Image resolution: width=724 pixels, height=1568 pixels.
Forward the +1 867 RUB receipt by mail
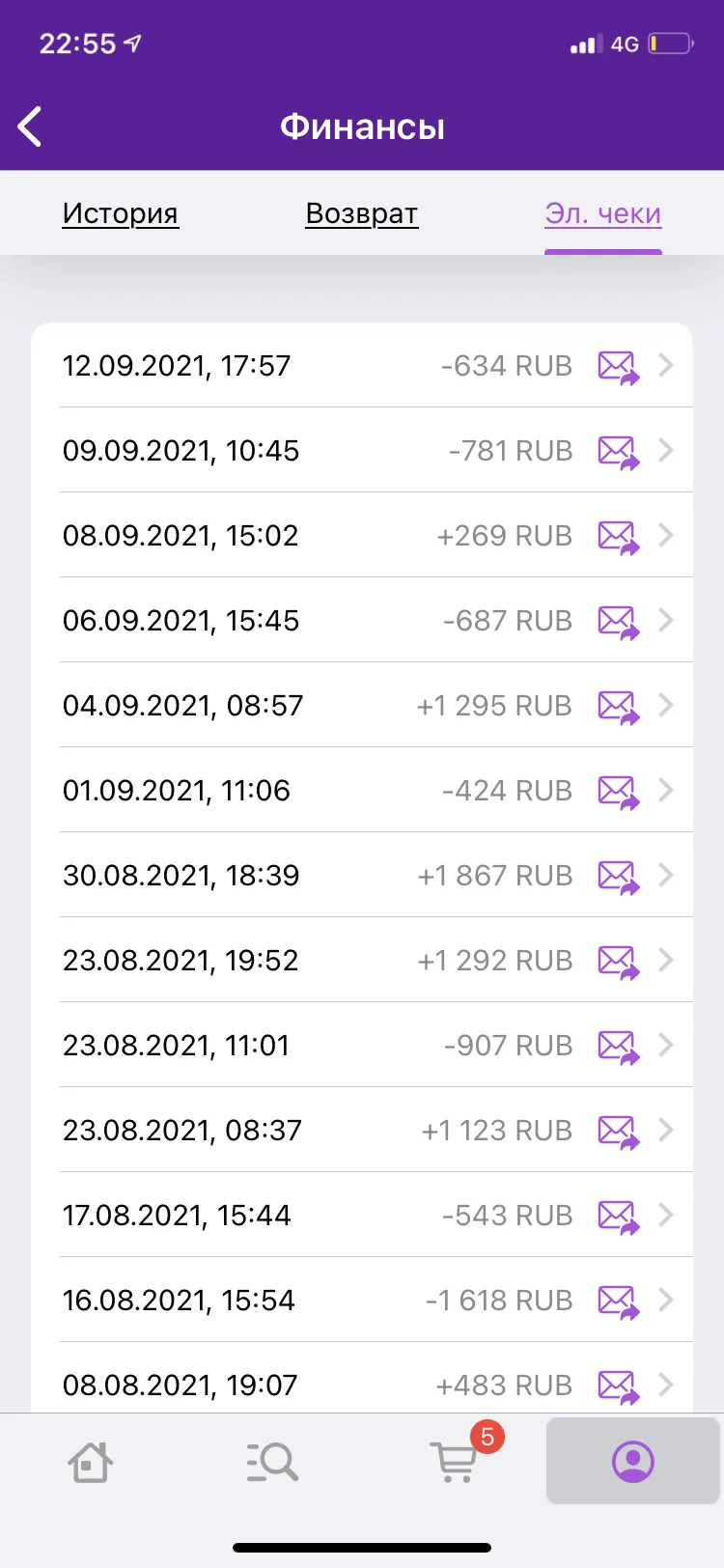(x=619, y=876)
